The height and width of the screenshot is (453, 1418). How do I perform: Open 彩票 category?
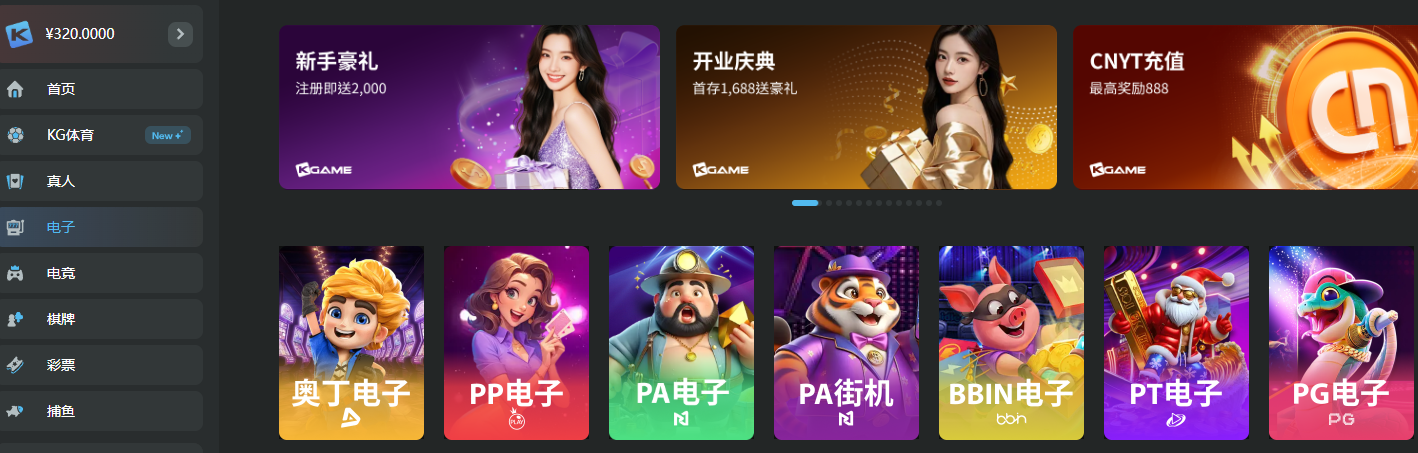coord(100,365)
